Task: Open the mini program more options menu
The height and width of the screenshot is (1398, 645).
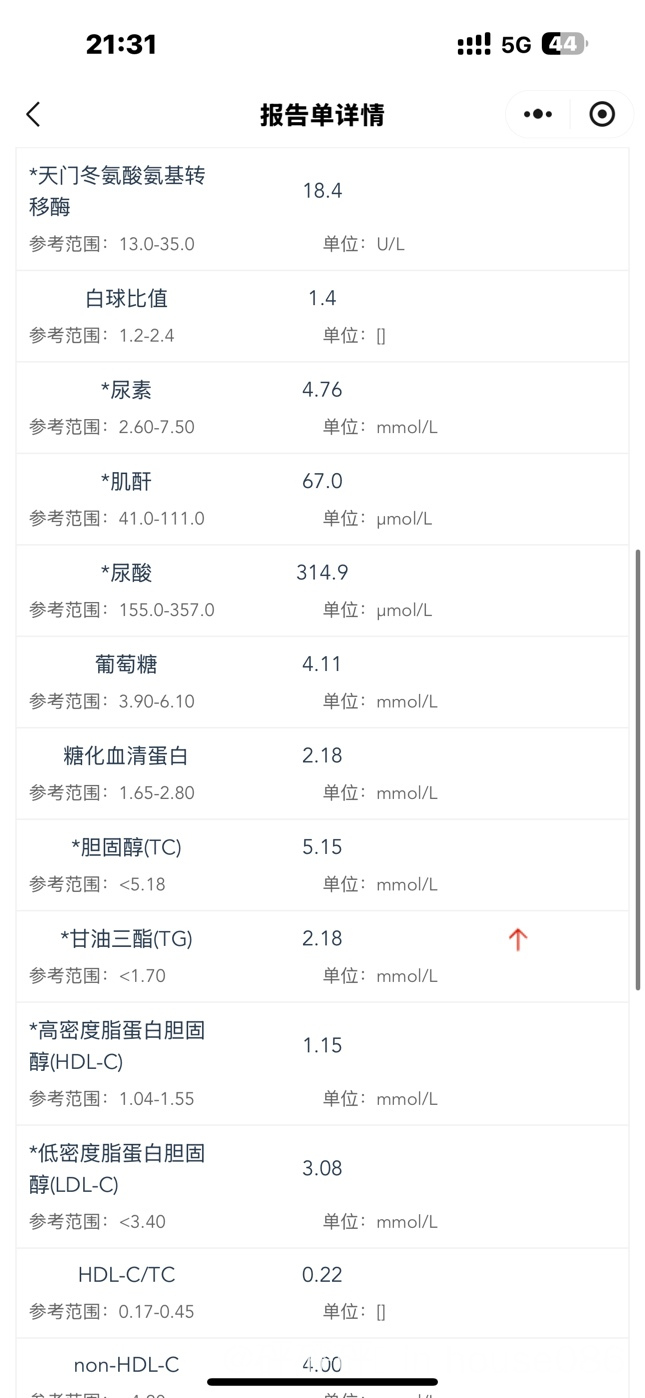Action: (x=538, y=114)
